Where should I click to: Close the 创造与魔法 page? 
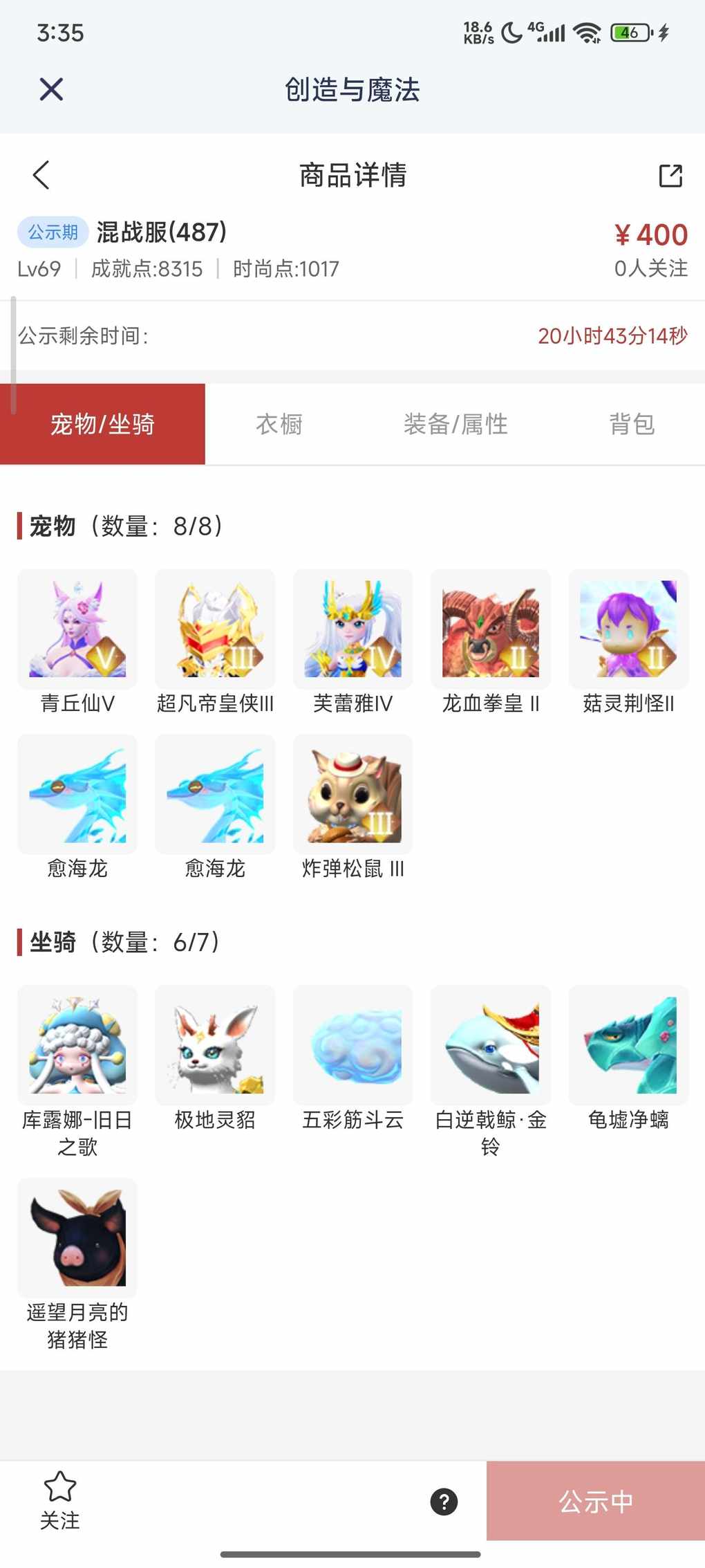pyautogui.click(x=51, y=89)
